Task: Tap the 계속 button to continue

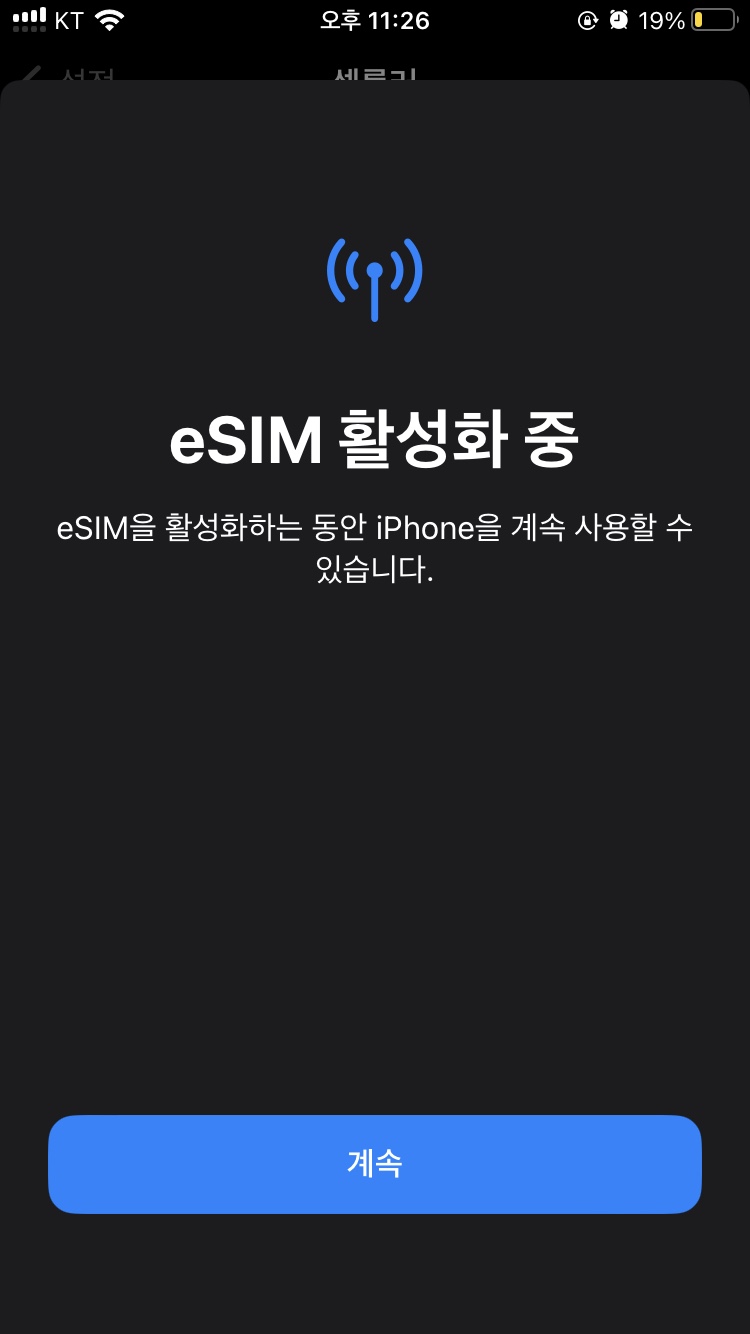Action: click(x=375, y=1164)
